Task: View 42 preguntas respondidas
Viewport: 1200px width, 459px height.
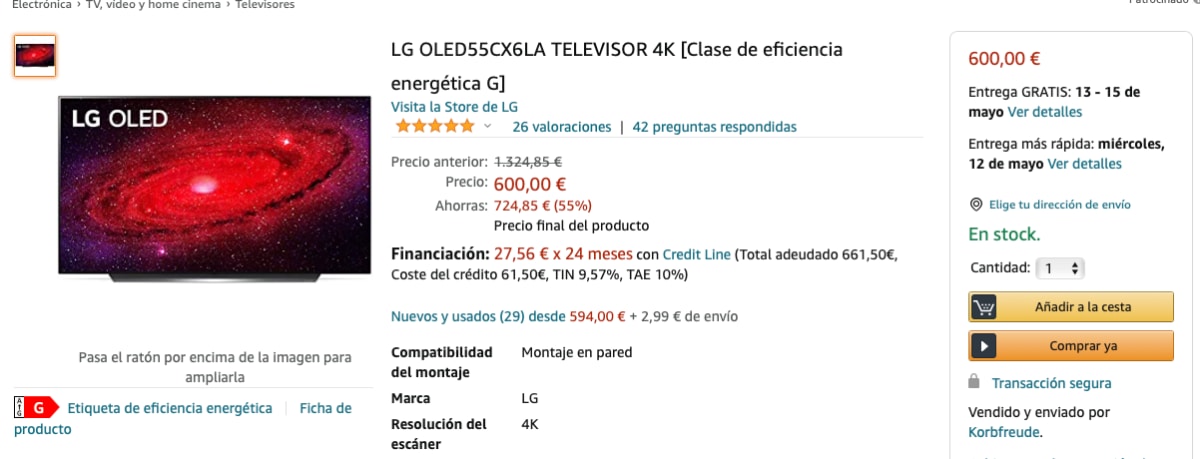Action: click(x=714, y=127)
